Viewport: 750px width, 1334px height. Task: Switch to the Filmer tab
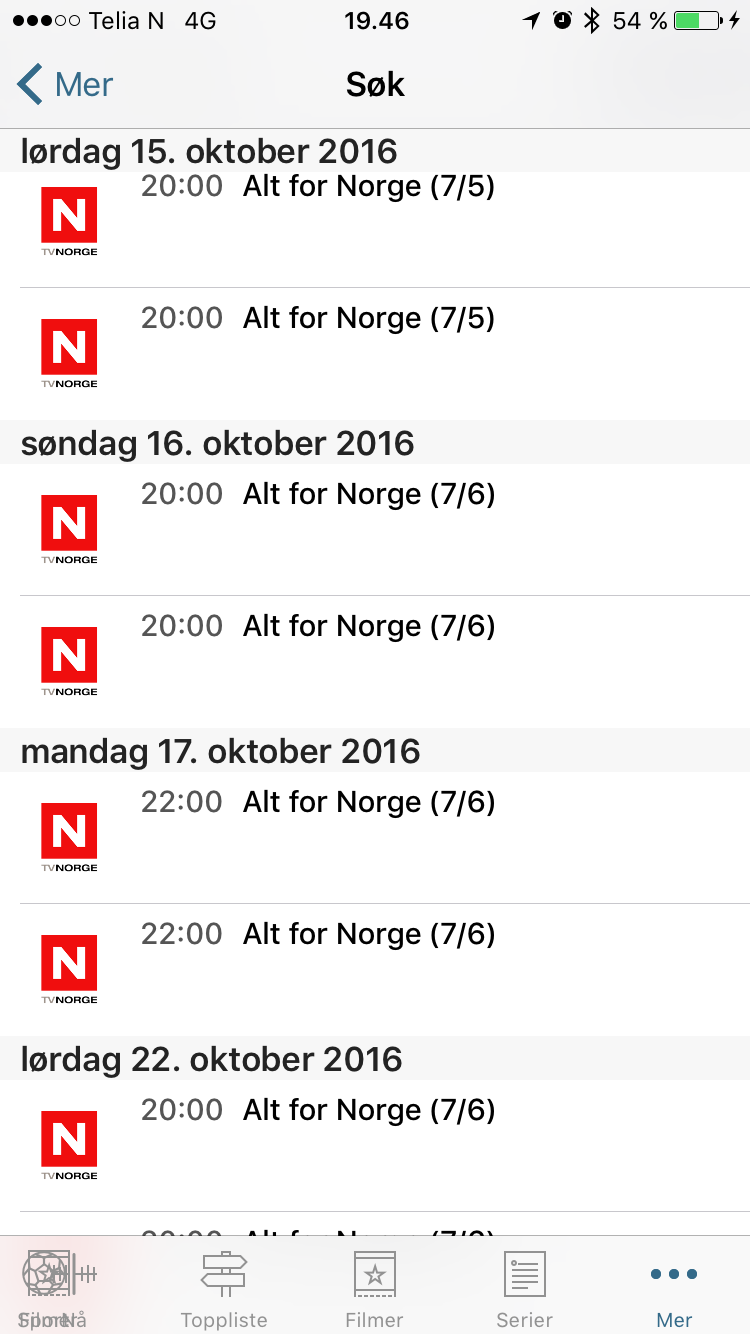(374, 1288)
